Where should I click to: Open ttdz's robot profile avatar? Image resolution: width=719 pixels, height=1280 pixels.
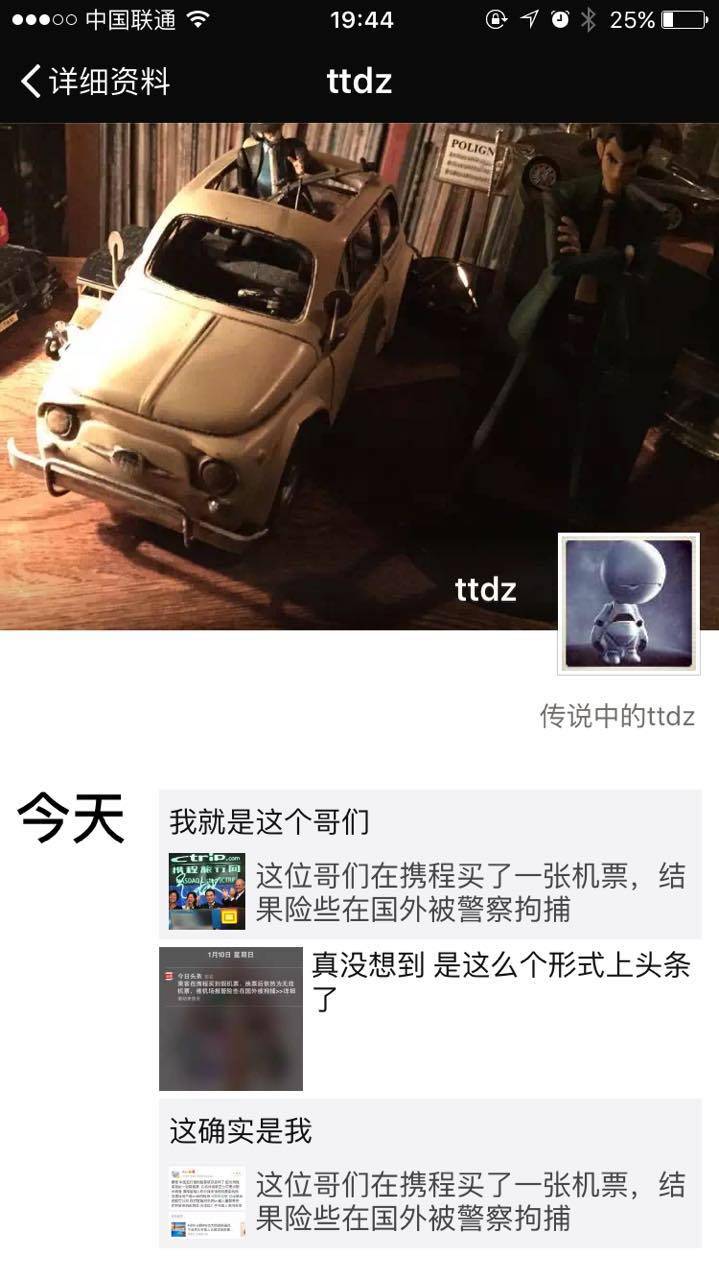(x=628, y=603)
